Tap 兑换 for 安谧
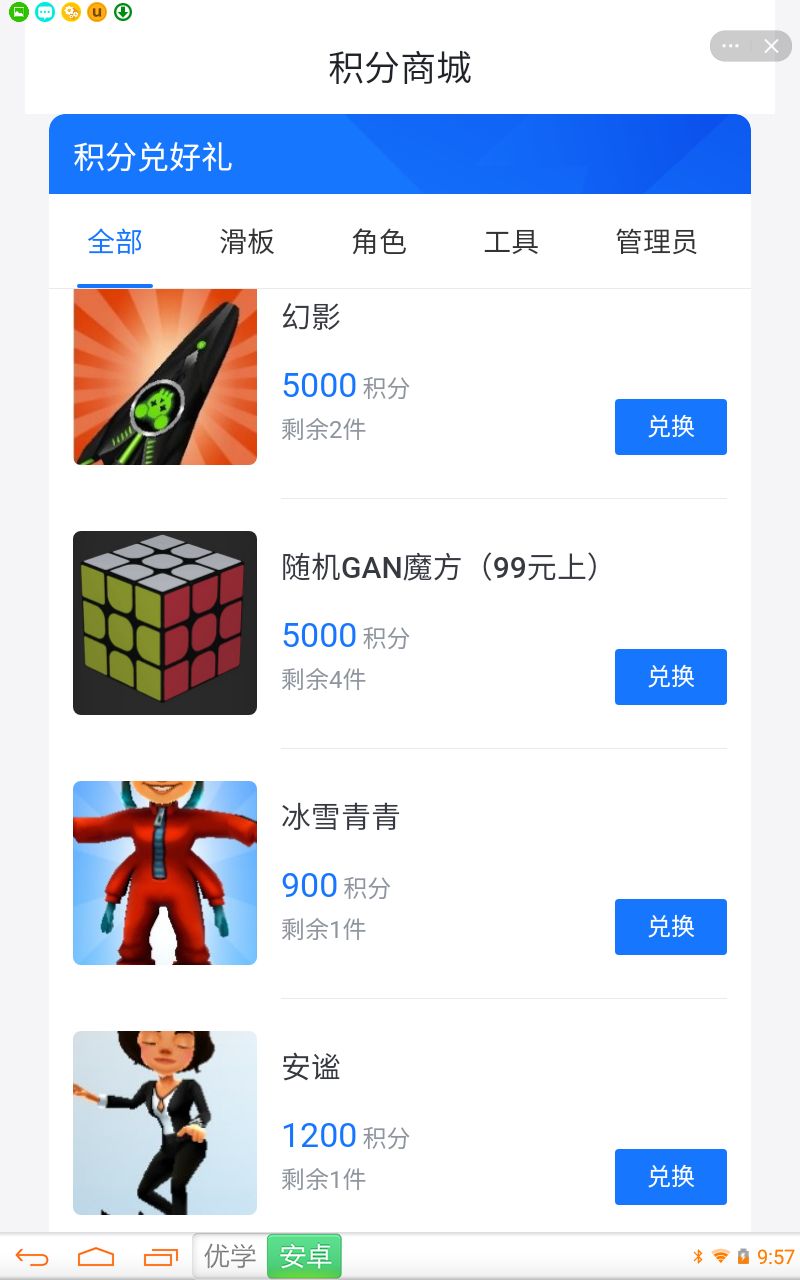The image size is (800, 1280). (x=670, y=1177)
